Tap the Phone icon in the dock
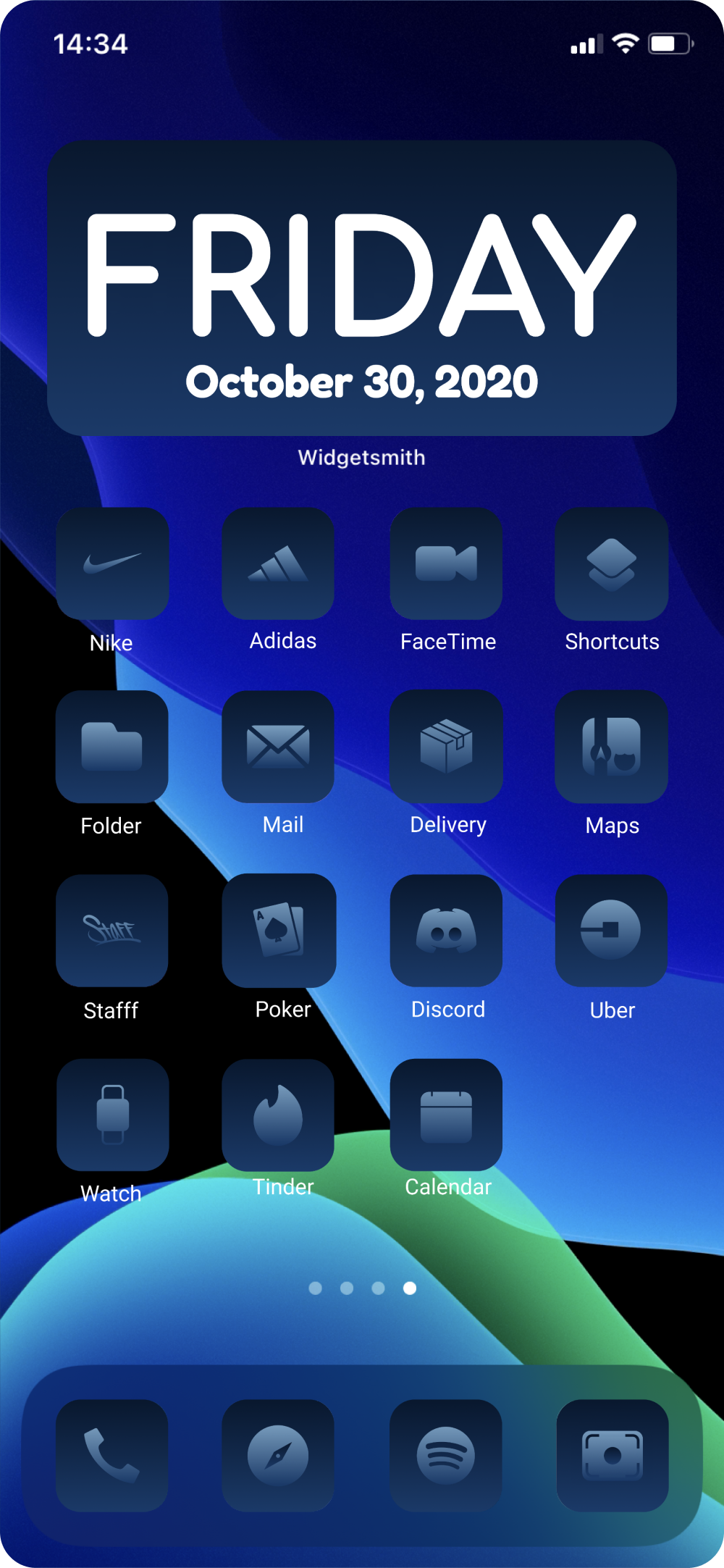Screen dimensions: 724x1568 [112, 1455]
